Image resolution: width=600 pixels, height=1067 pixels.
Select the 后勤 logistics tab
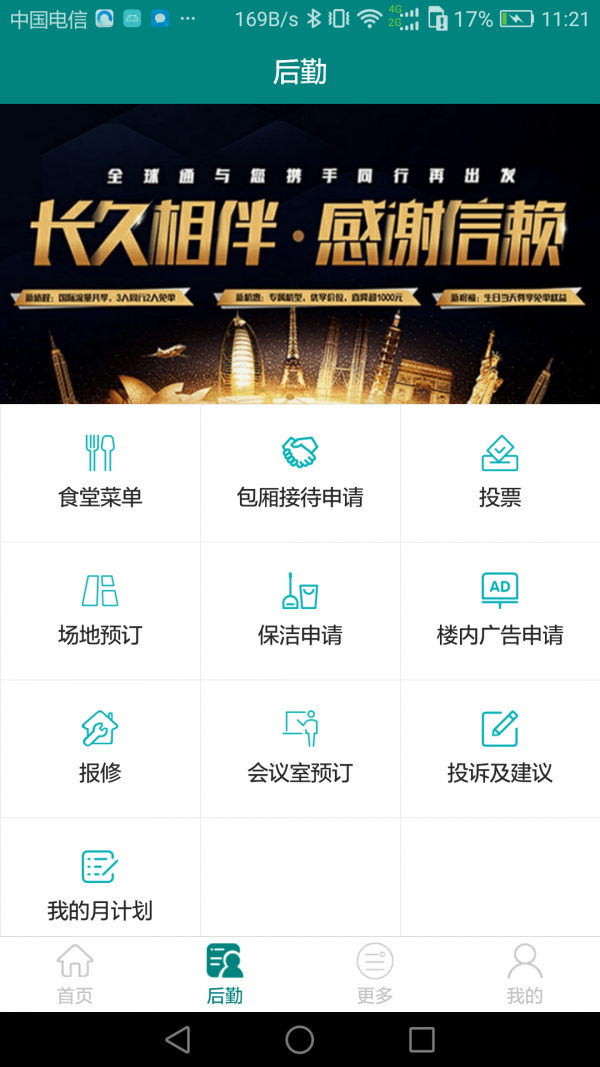tap(225, 974)
